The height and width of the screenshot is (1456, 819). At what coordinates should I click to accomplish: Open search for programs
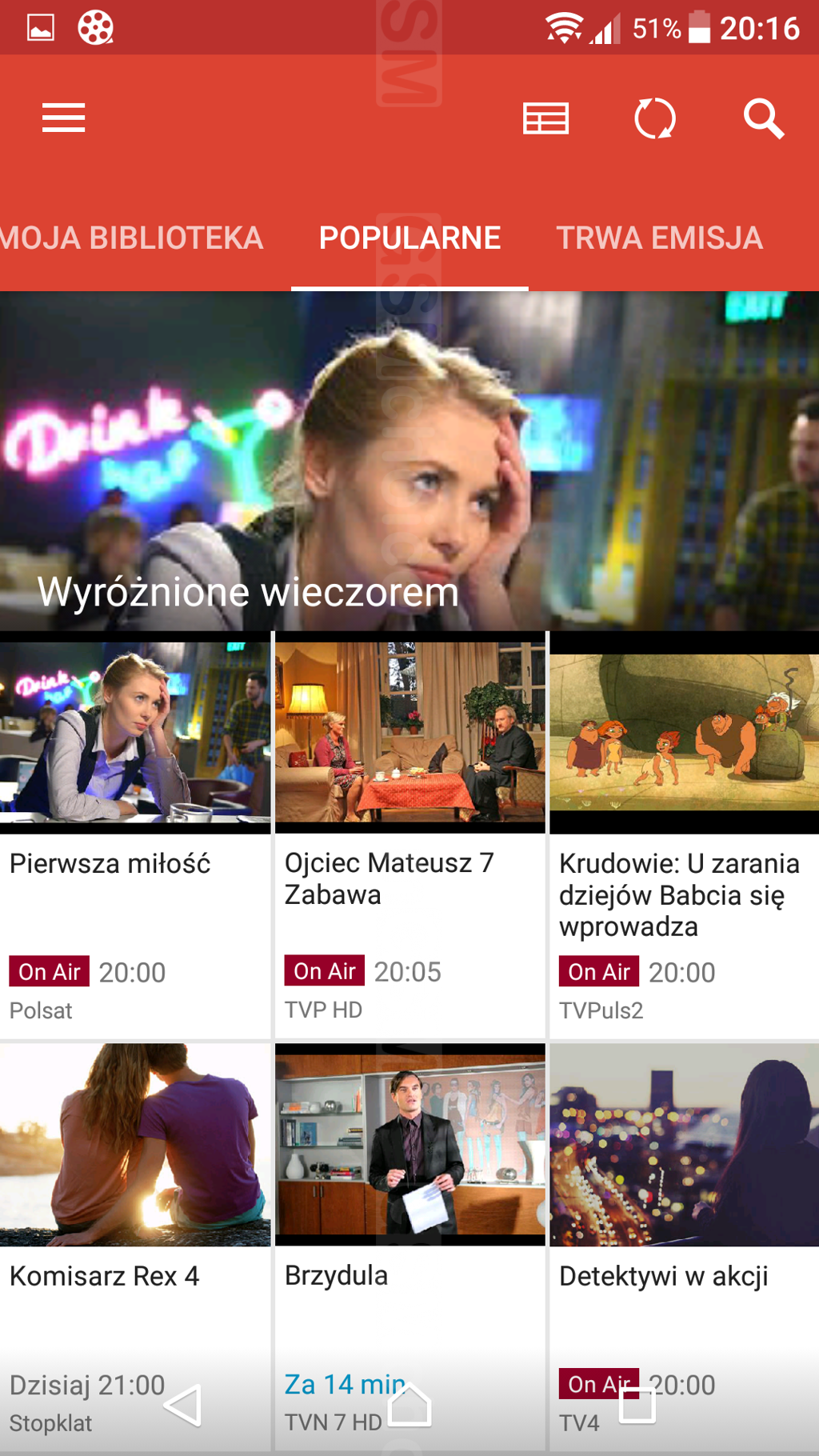[x=763, y=118]
